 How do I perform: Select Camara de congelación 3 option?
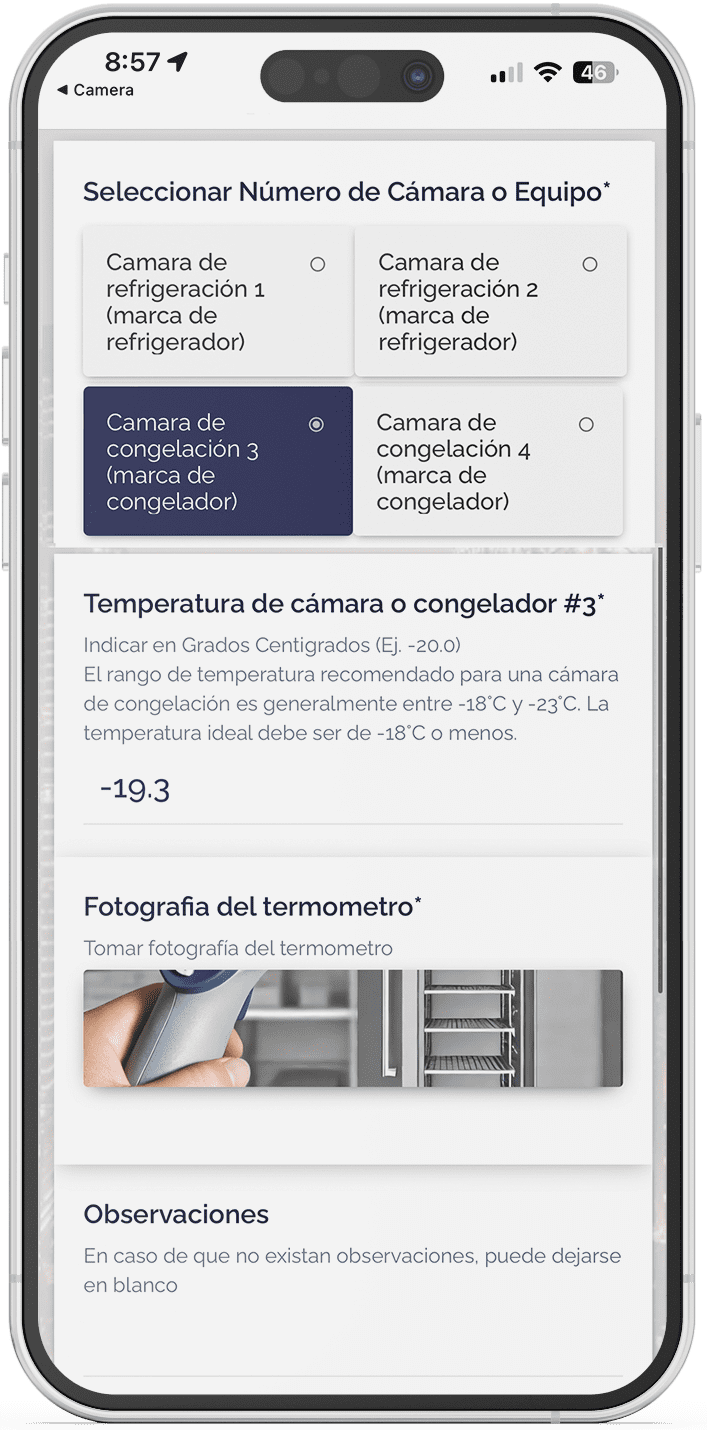point(217,461)
